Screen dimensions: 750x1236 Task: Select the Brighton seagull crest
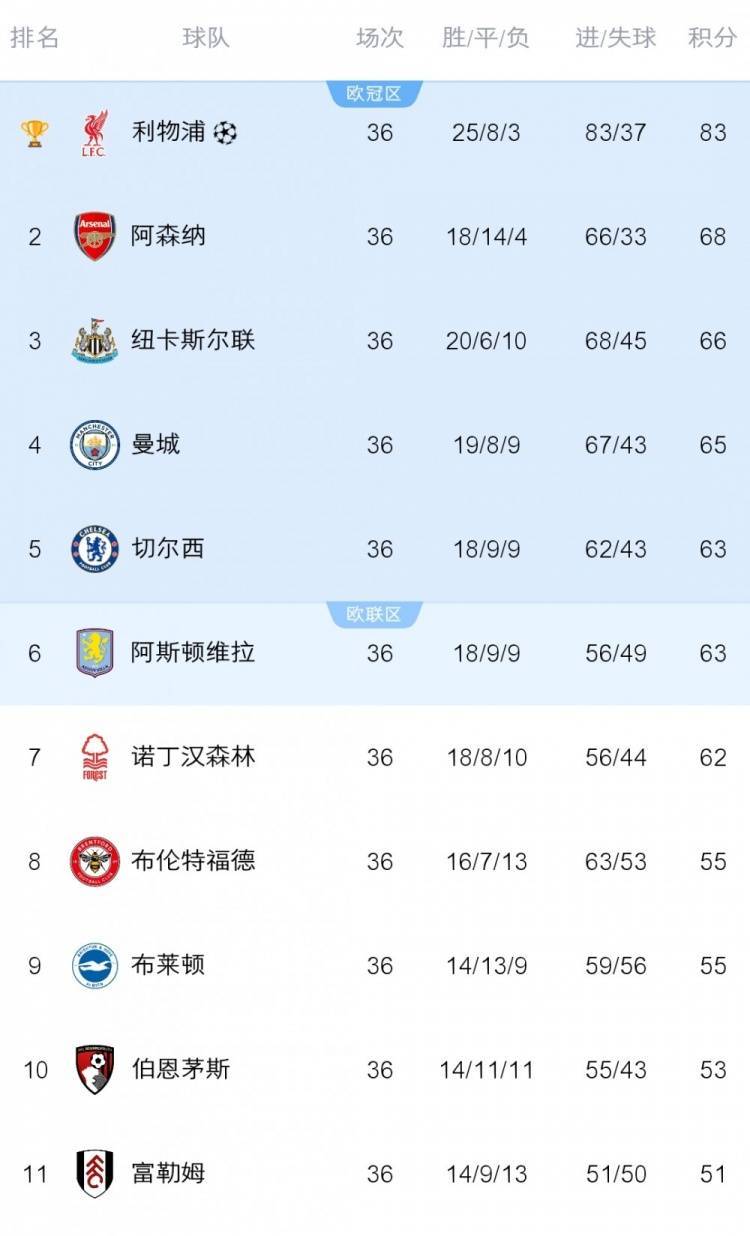[95, 965]
